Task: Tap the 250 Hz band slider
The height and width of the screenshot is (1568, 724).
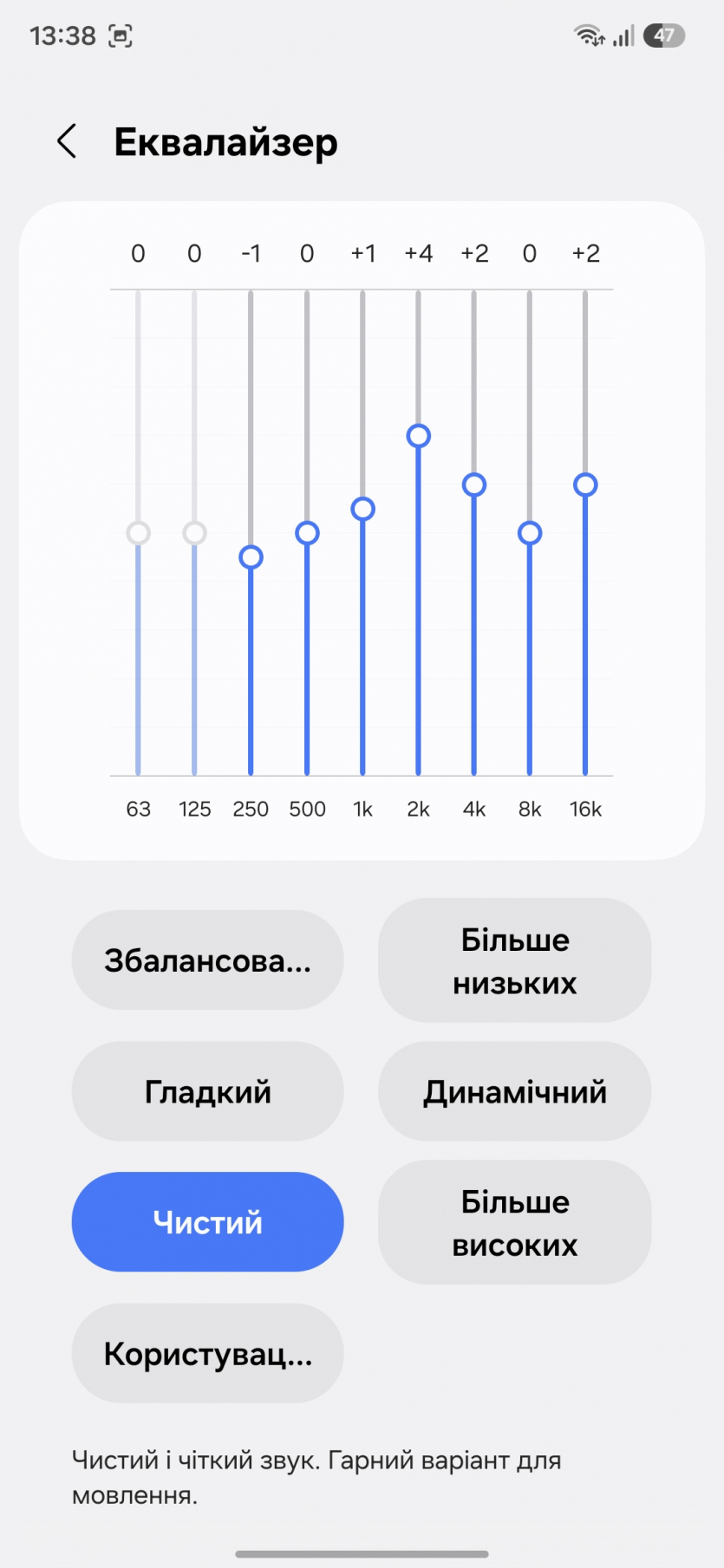Action: 251,557
